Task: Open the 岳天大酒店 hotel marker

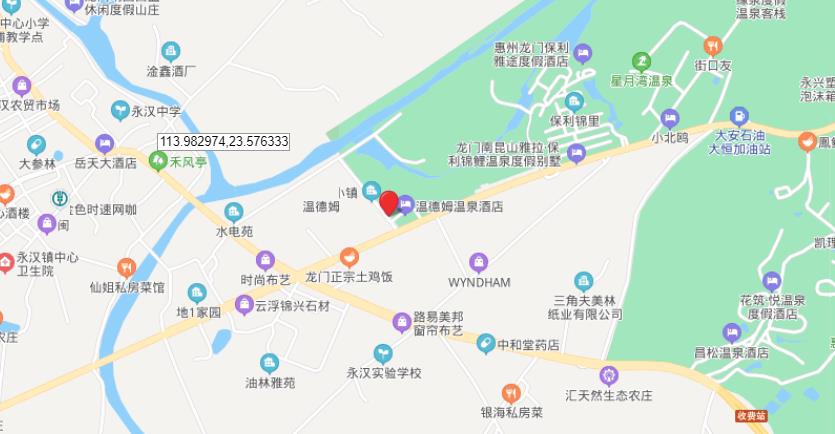Action: pyautogui.click(x=104, y=142)
